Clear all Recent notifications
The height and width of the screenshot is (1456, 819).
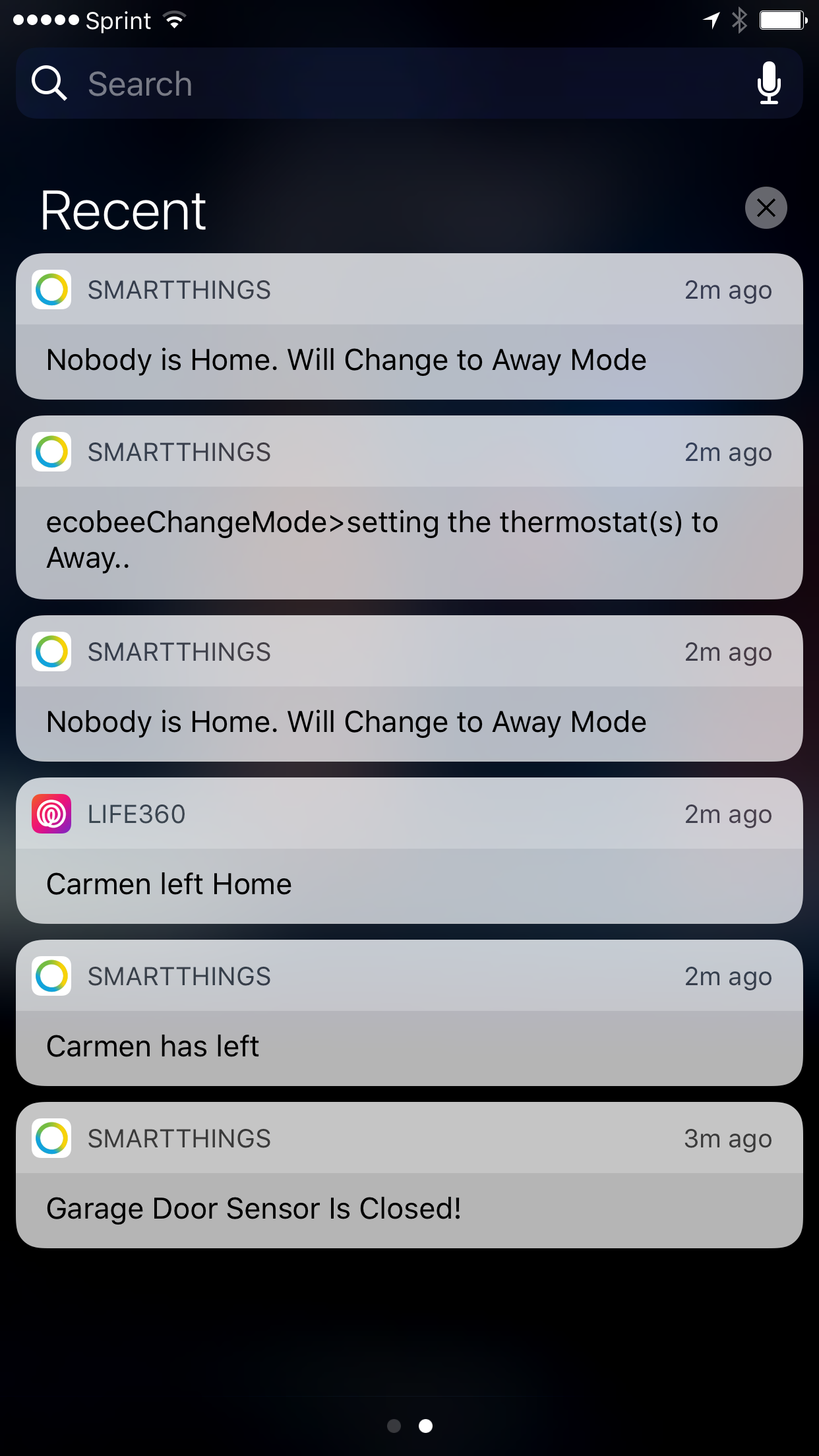pyautogui.click(x=766, y=208)
